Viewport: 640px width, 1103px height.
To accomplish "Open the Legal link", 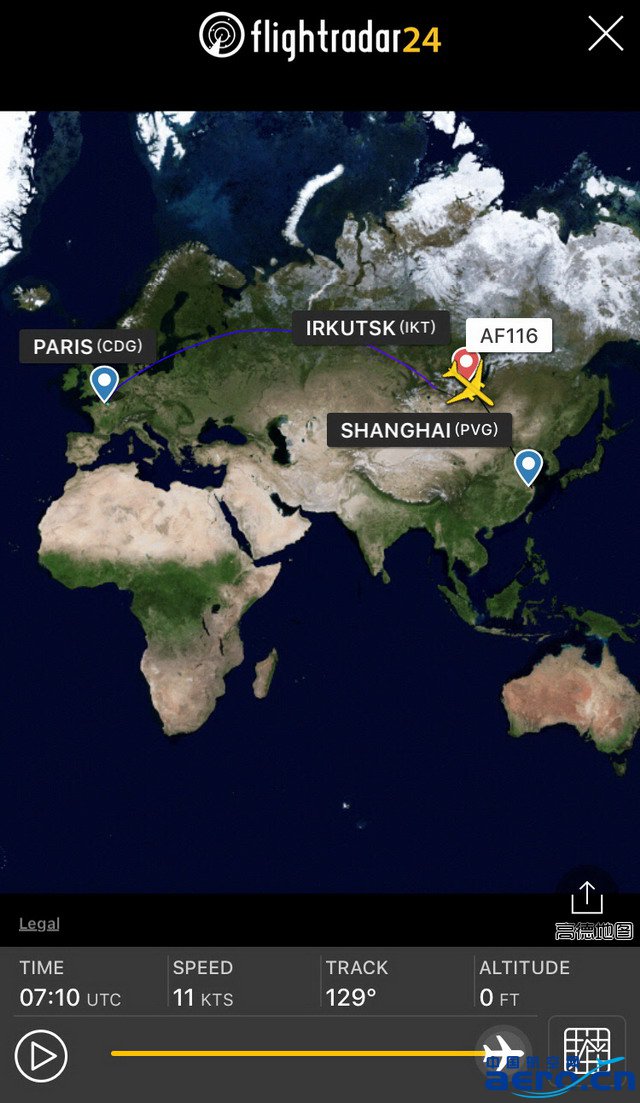I will tap(39, 924).
